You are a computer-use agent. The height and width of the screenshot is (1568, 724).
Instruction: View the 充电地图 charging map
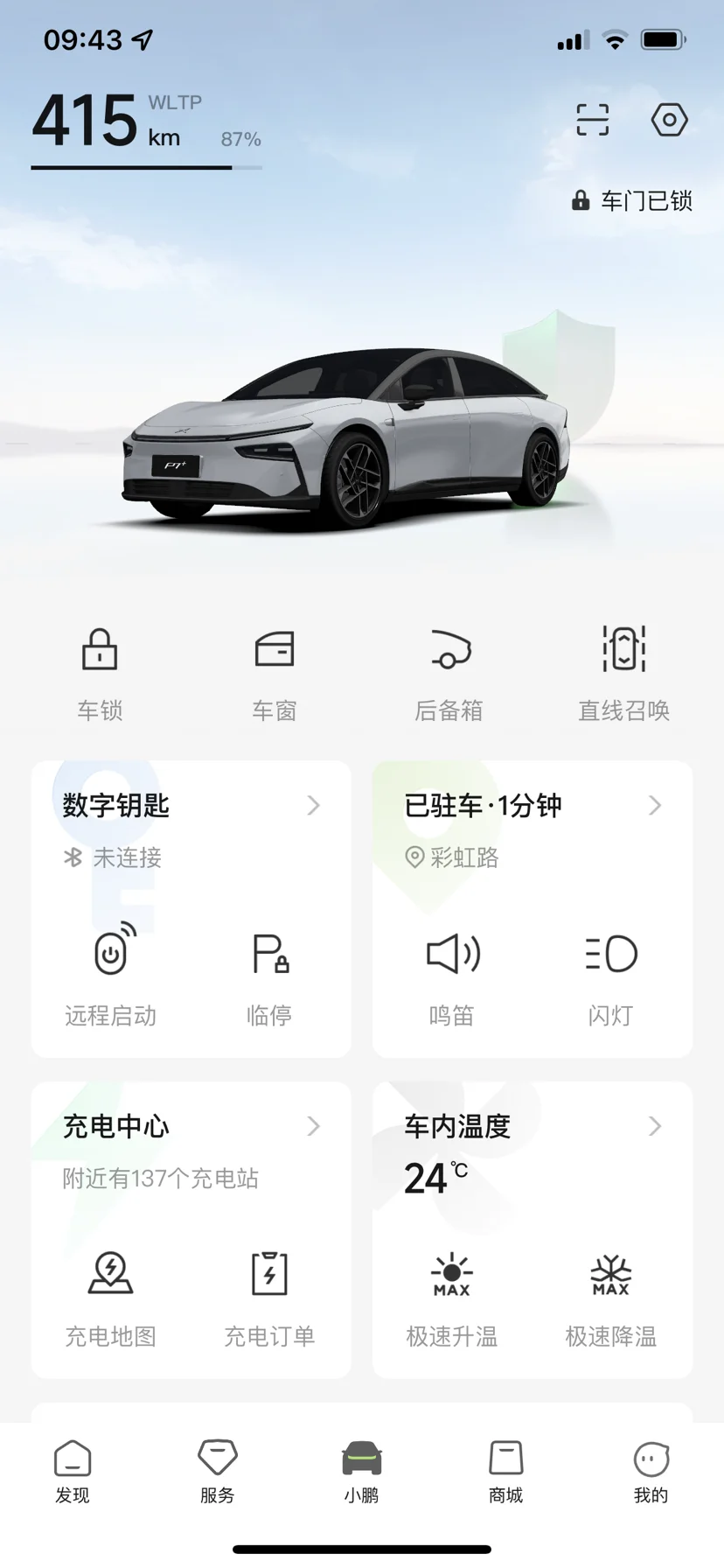[x=111, y=1294]
